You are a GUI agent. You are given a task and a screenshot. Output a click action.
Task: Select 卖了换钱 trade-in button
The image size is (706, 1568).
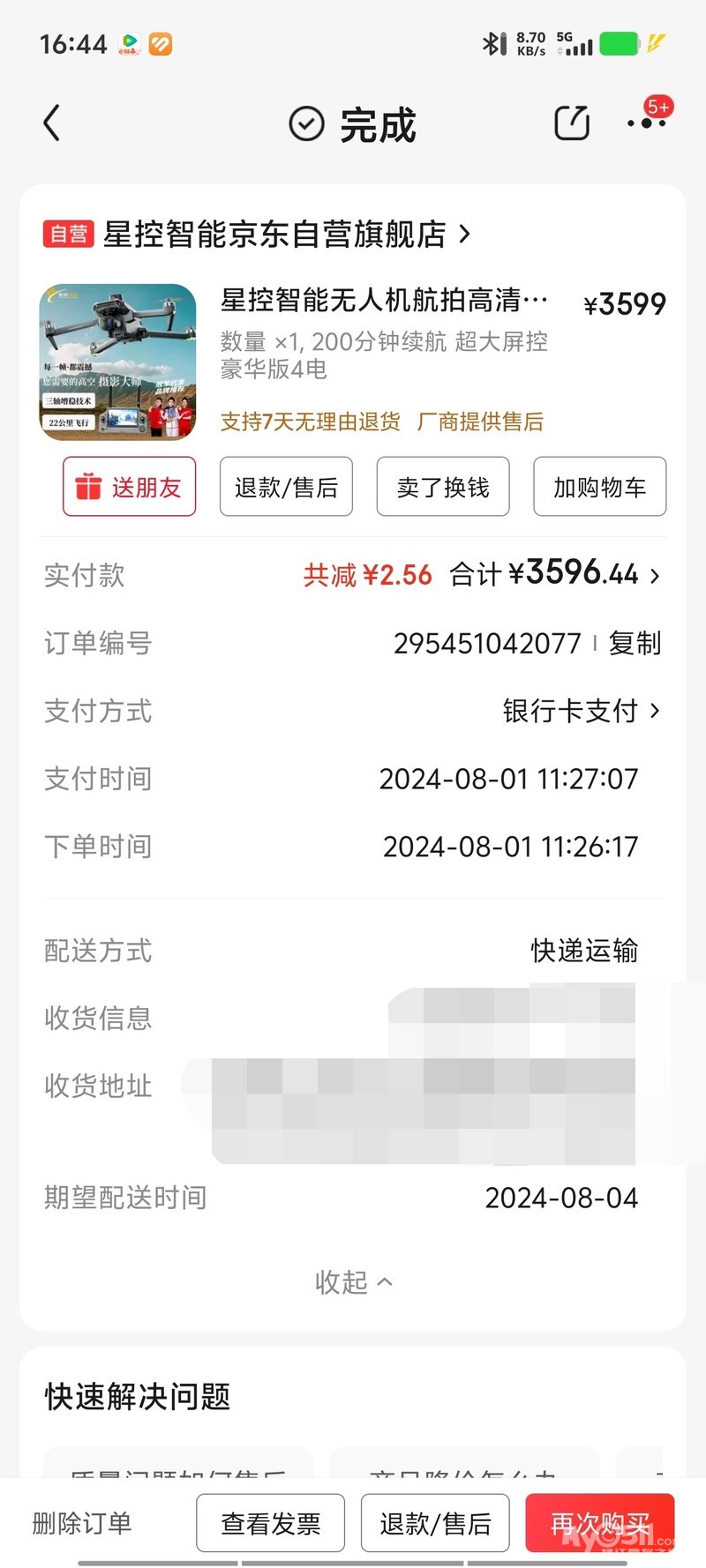click(x=443, y=487)
